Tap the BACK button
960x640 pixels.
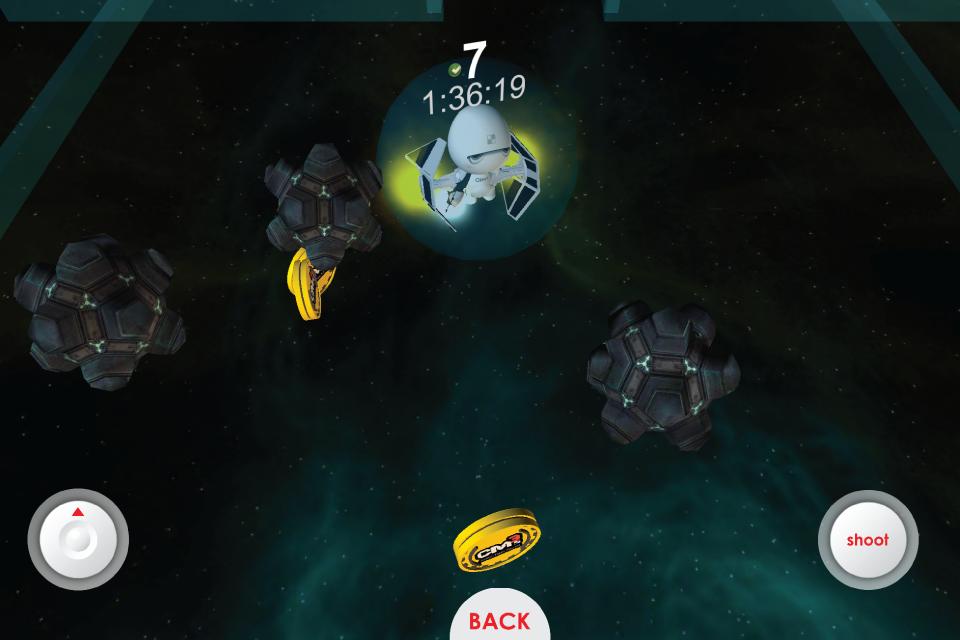click(499, 620)
